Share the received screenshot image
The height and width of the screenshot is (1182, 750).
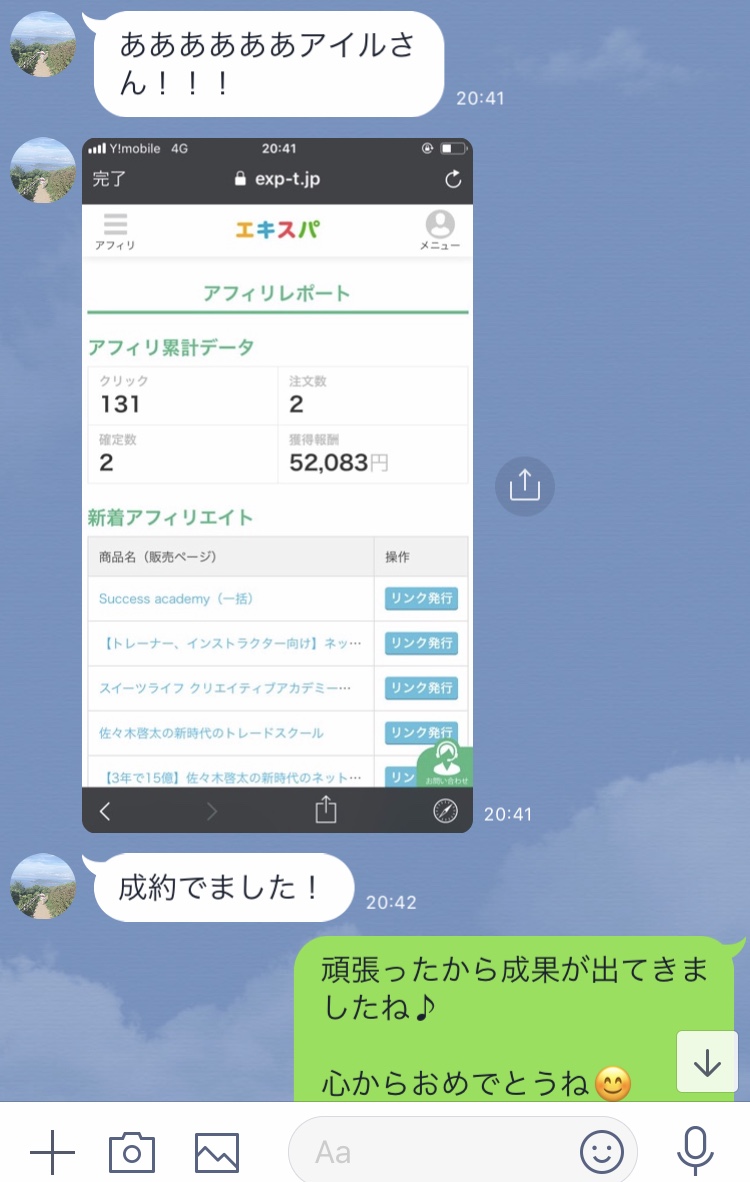(x=524, y=486)
